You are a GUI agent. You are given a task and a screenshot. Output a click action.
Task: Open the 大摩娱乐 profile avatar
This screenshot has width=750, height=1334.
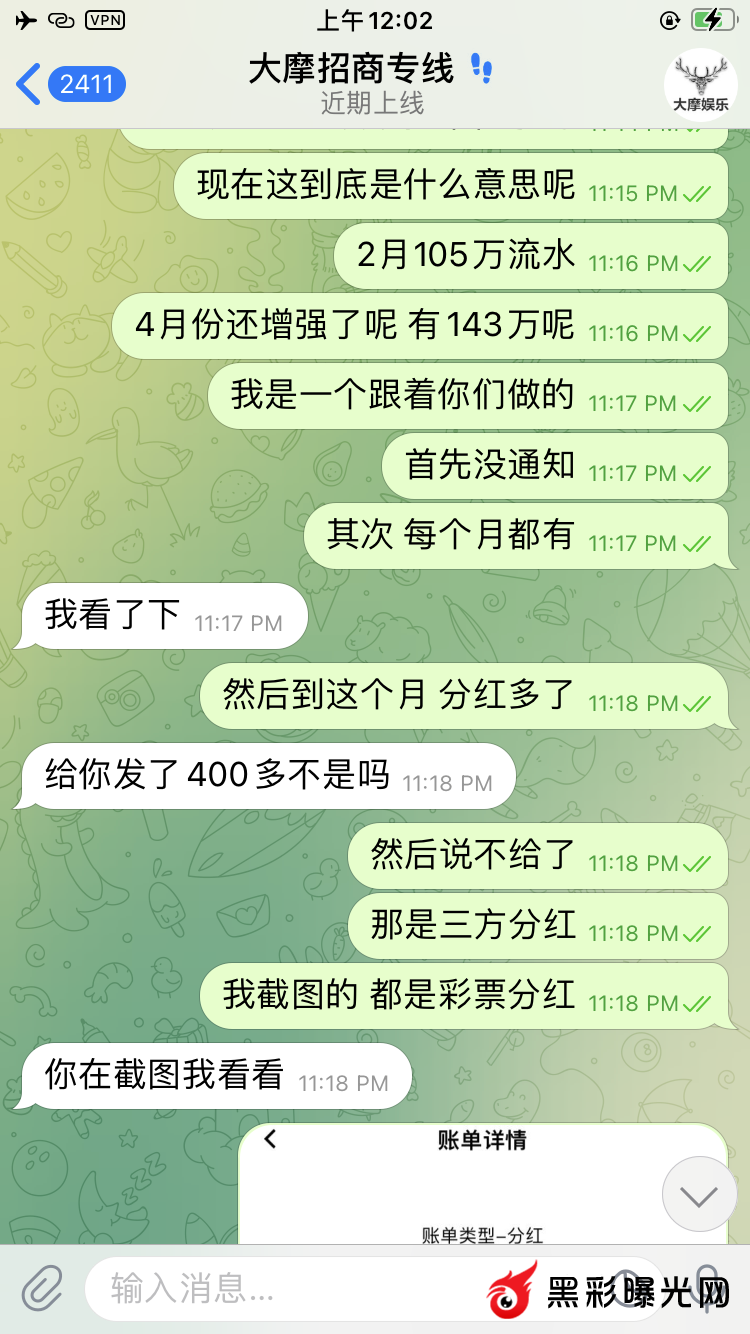pyautogui.click(x=700, y=84)
